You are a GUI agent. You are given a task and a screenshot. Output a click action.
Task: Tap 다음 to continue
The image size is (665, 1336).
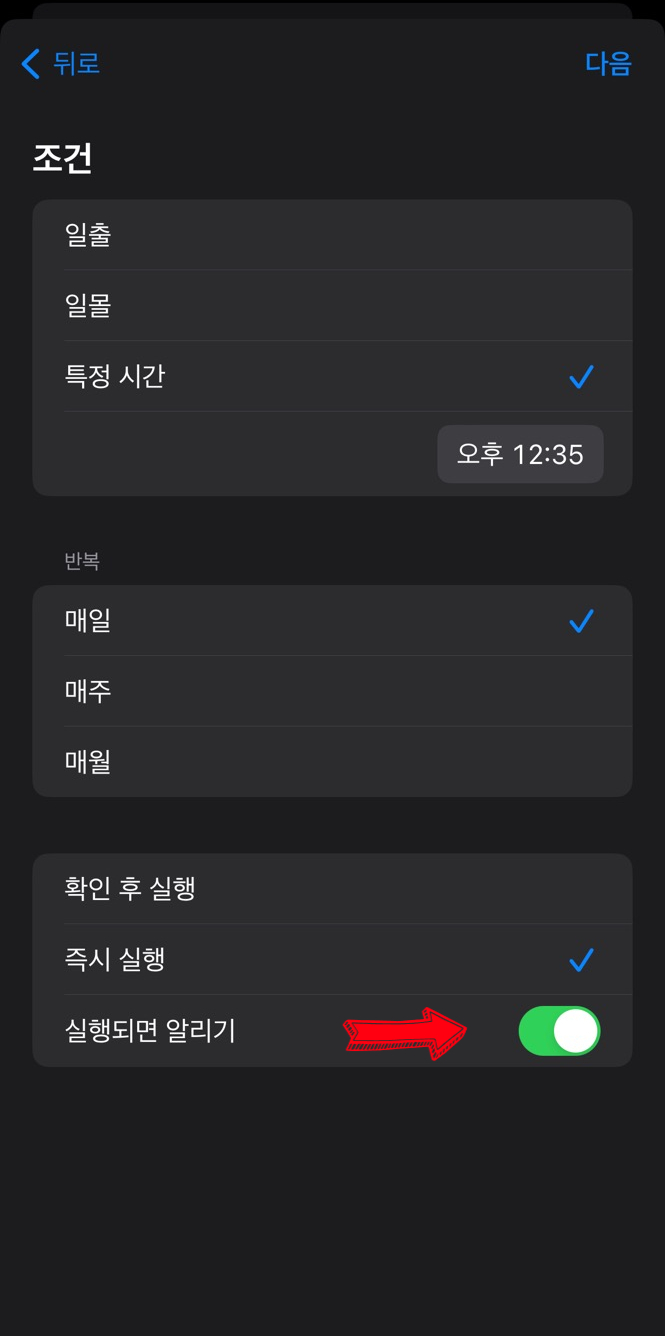608,63
